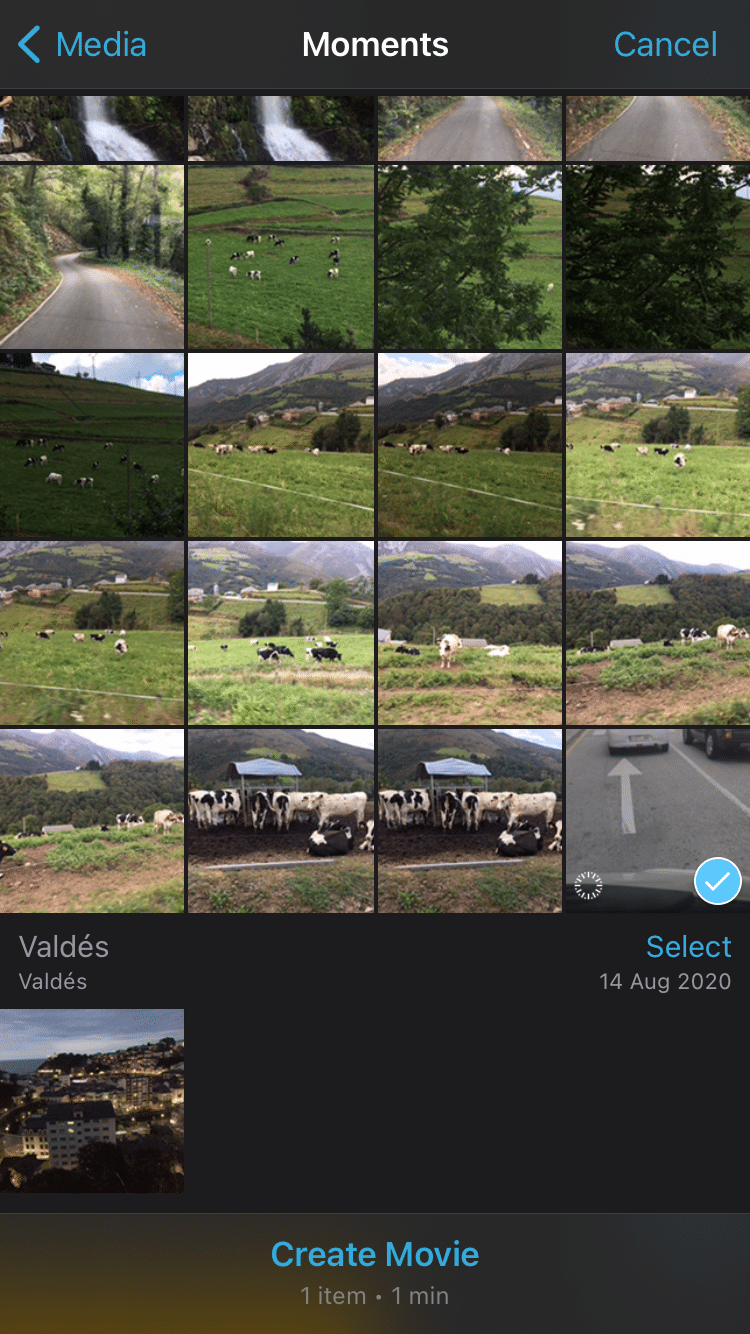This screenshot has height=1334, width=750.
Task: Select the mountain village pasture thumbnail
Action: pyautogui.click(x=280, y=445)
